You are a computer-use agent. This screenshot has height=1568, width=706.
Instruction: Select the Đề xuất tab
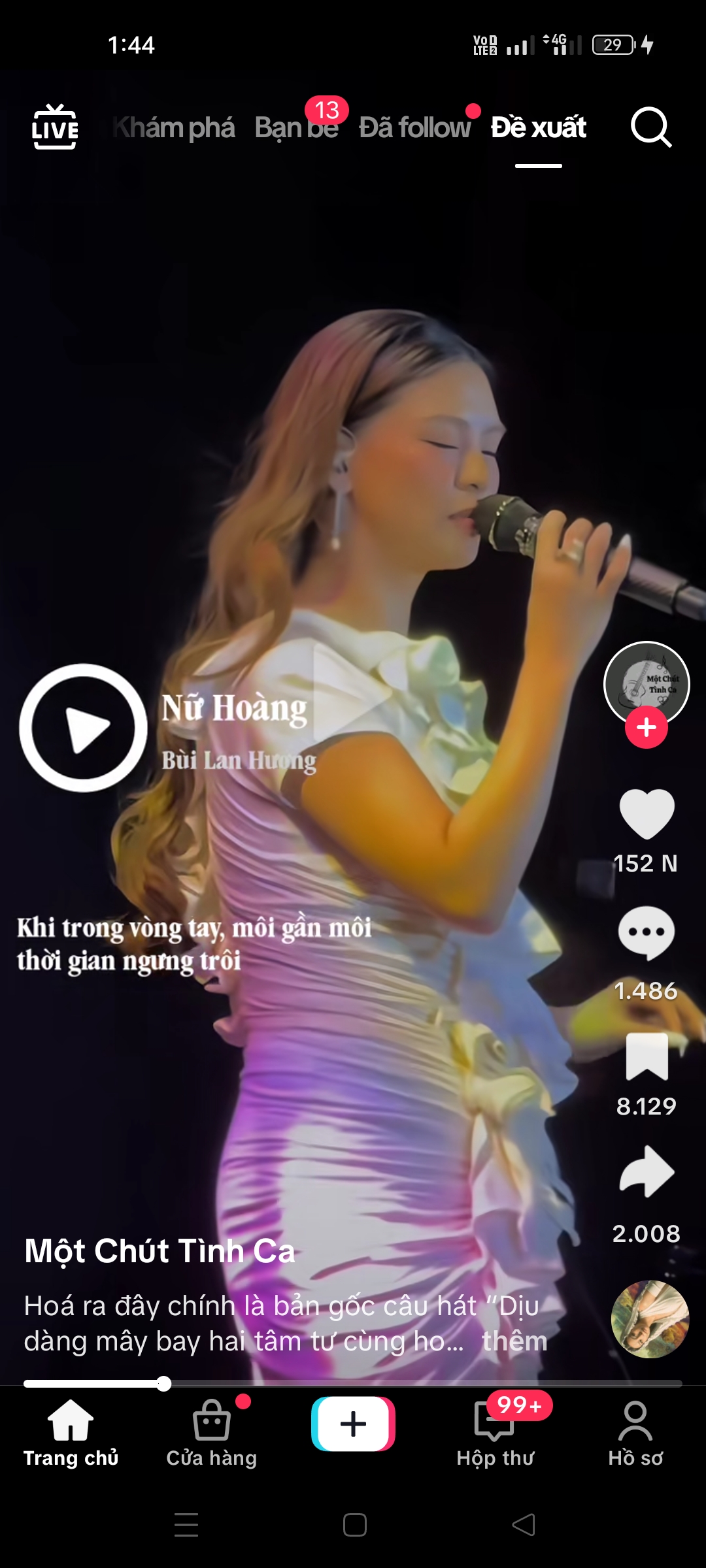tap(538, 128)
